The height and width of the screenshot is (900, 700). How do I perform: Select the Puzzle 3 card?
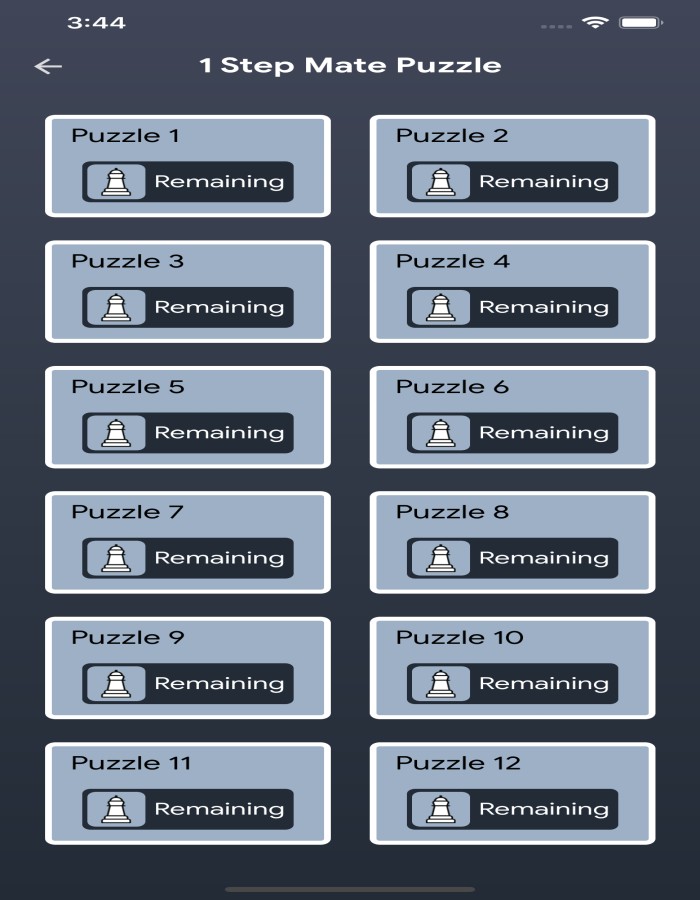click(x=188, y=291)
